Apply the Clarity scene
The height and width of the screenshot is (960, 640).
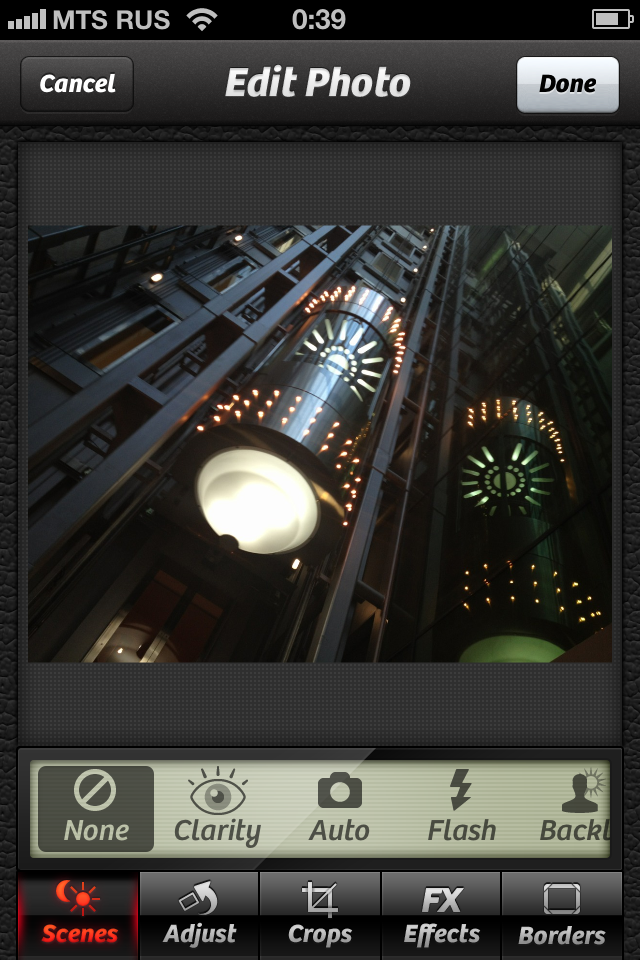[217, 808]
